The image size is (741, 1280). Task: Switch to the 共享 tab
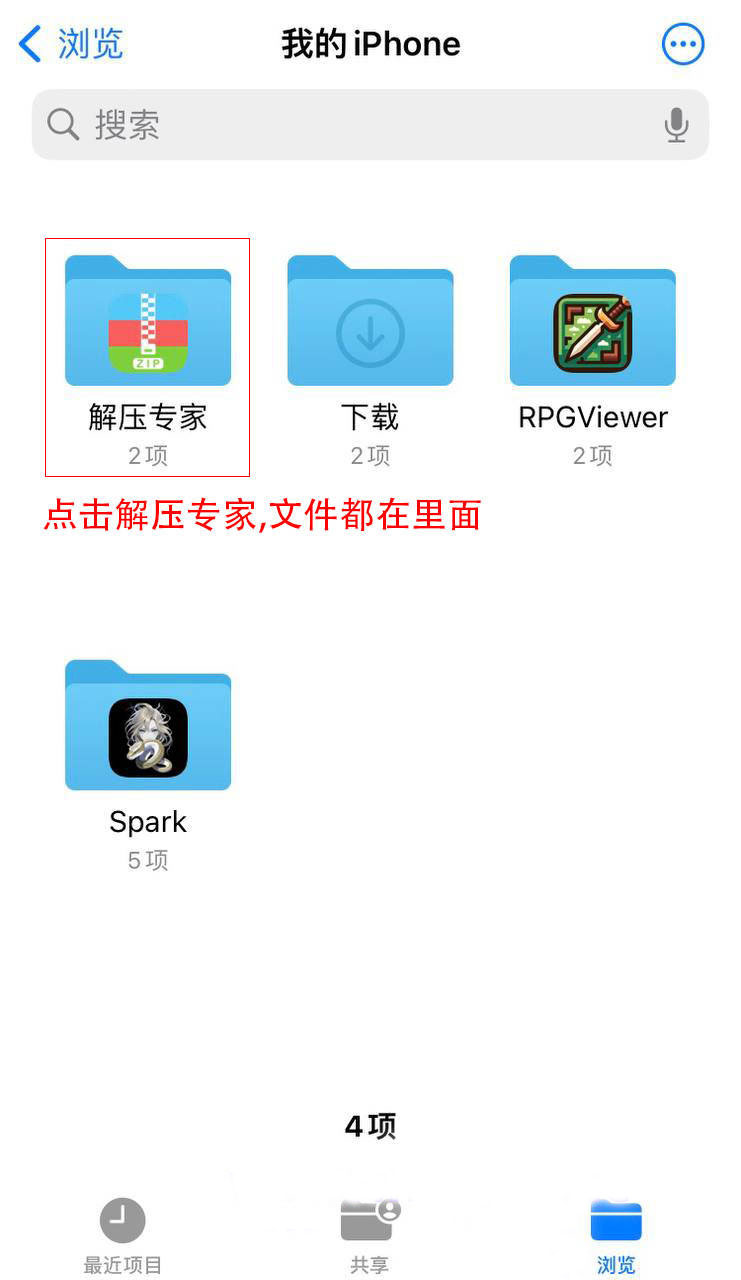369,1236
